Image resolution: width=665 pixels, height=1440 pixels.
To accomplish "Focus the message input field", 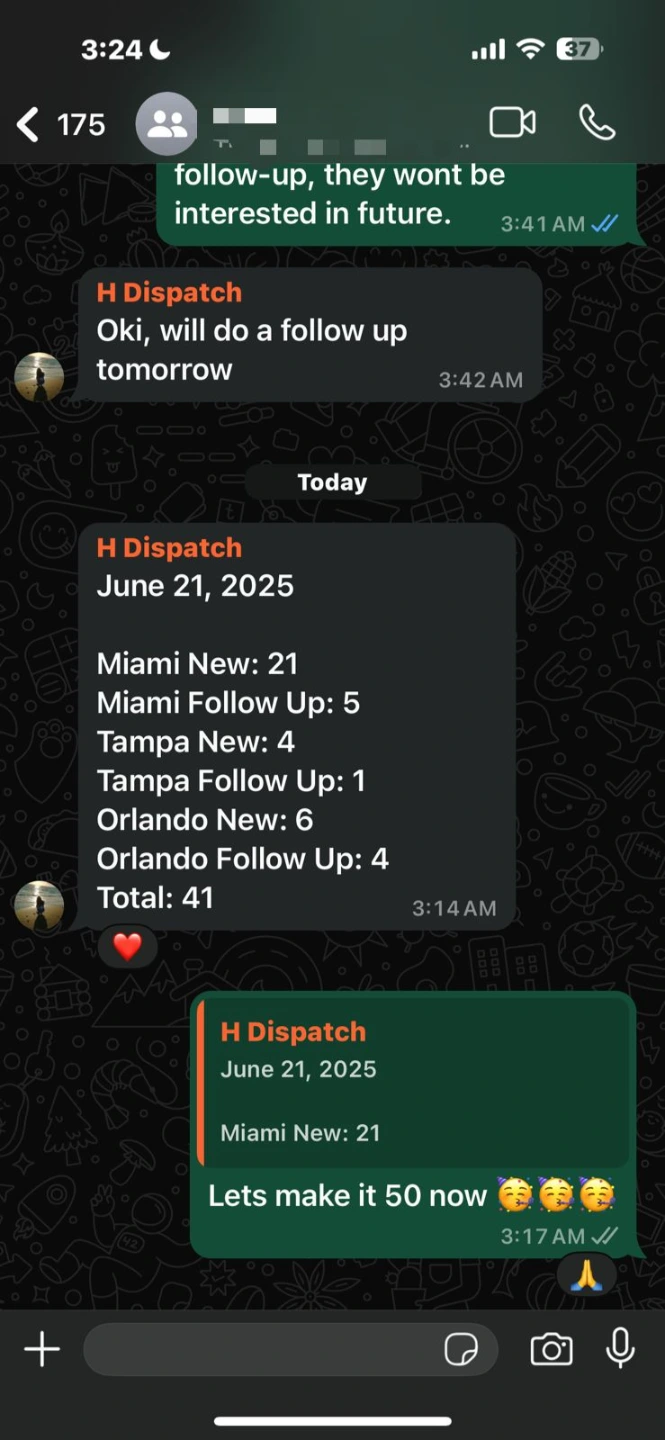I will pyautogui.click(x=260, y=1350).
